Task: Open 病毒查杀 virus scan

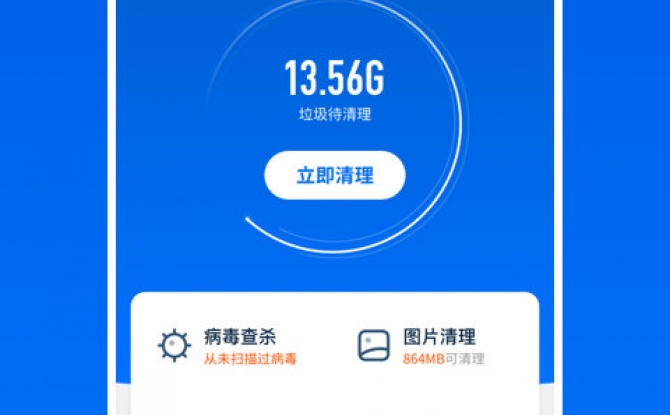Action: tap(232, 345)
